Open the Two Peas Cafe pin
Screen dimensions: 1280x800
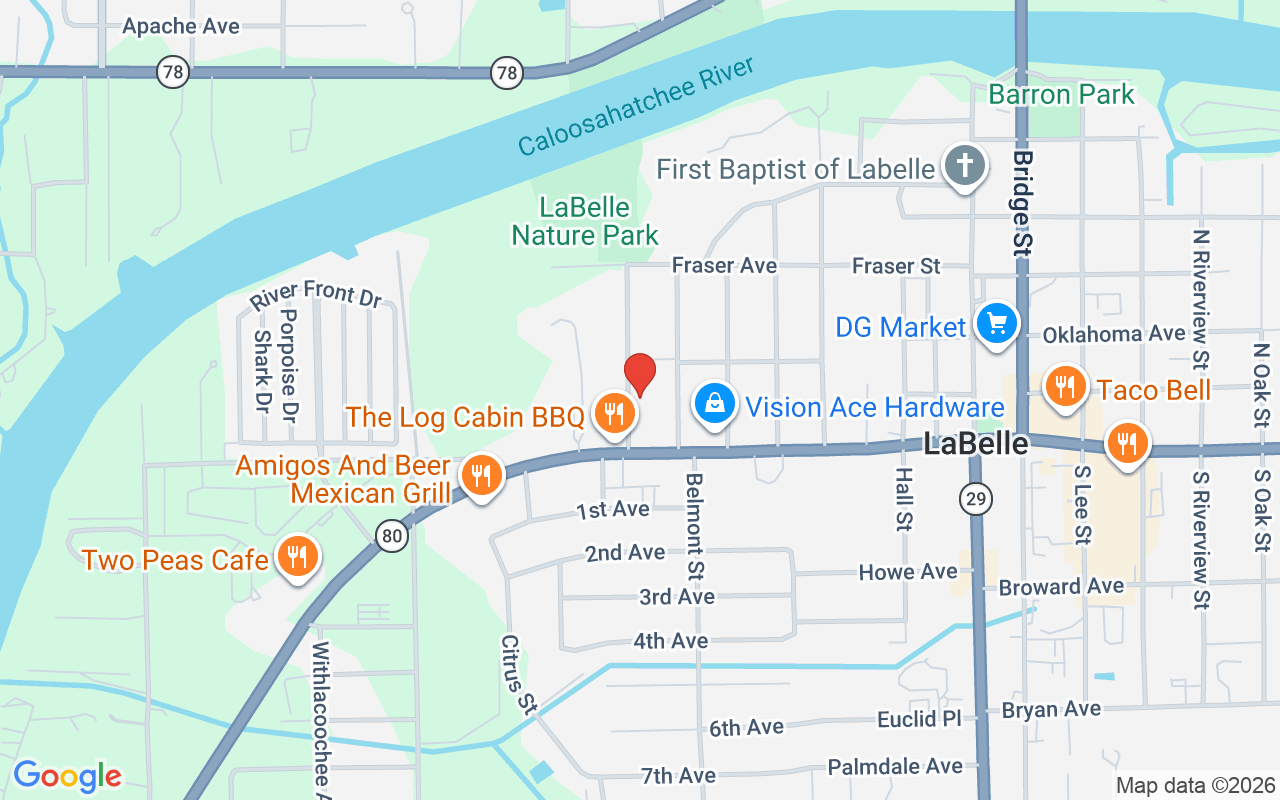tap(296, 556)
